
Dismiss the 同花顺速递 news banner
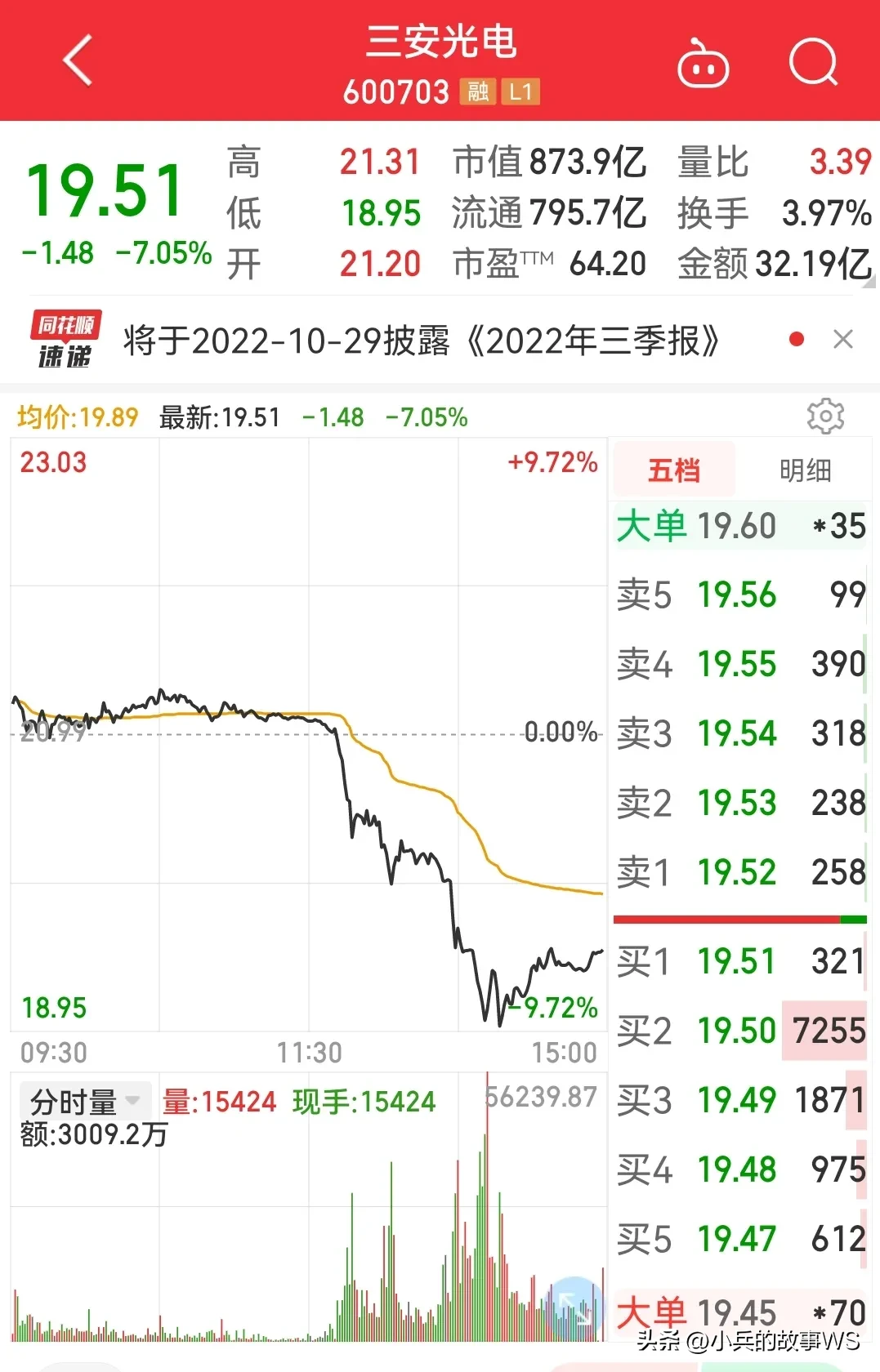[843, 339]
